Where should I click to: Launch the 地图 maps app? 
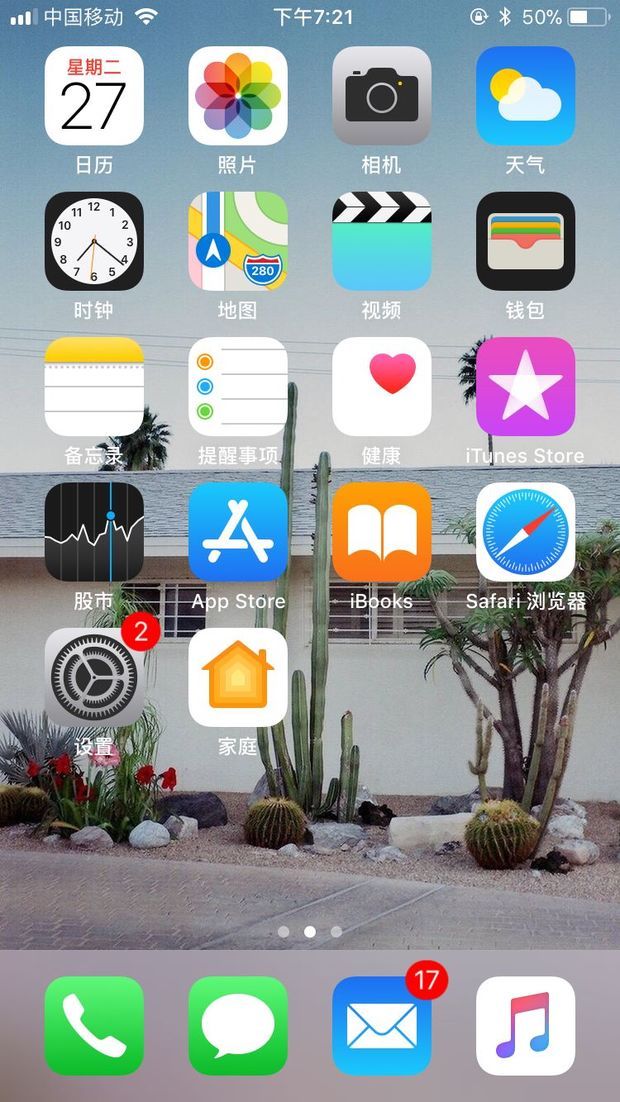238,241
